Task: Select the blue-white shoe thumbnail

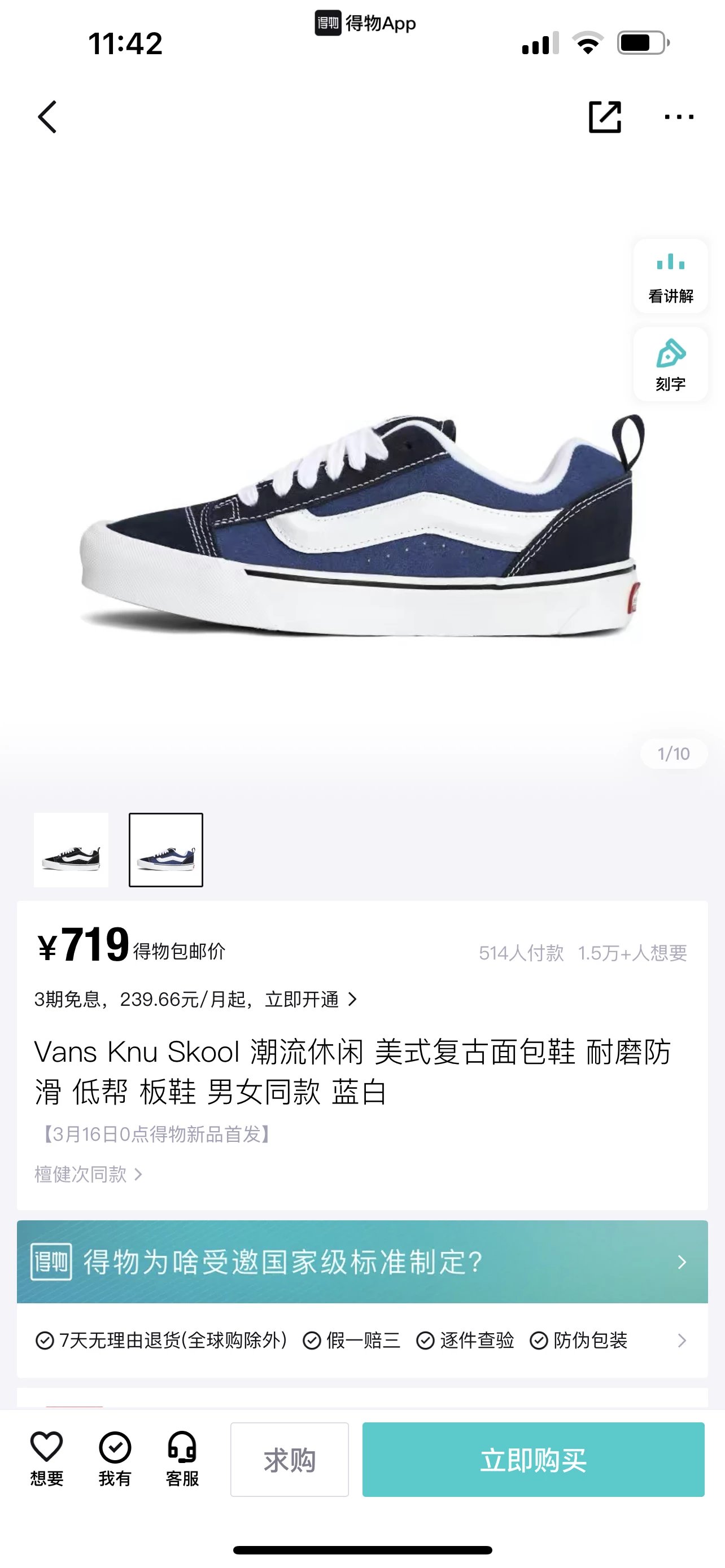Action: point(165,849)
